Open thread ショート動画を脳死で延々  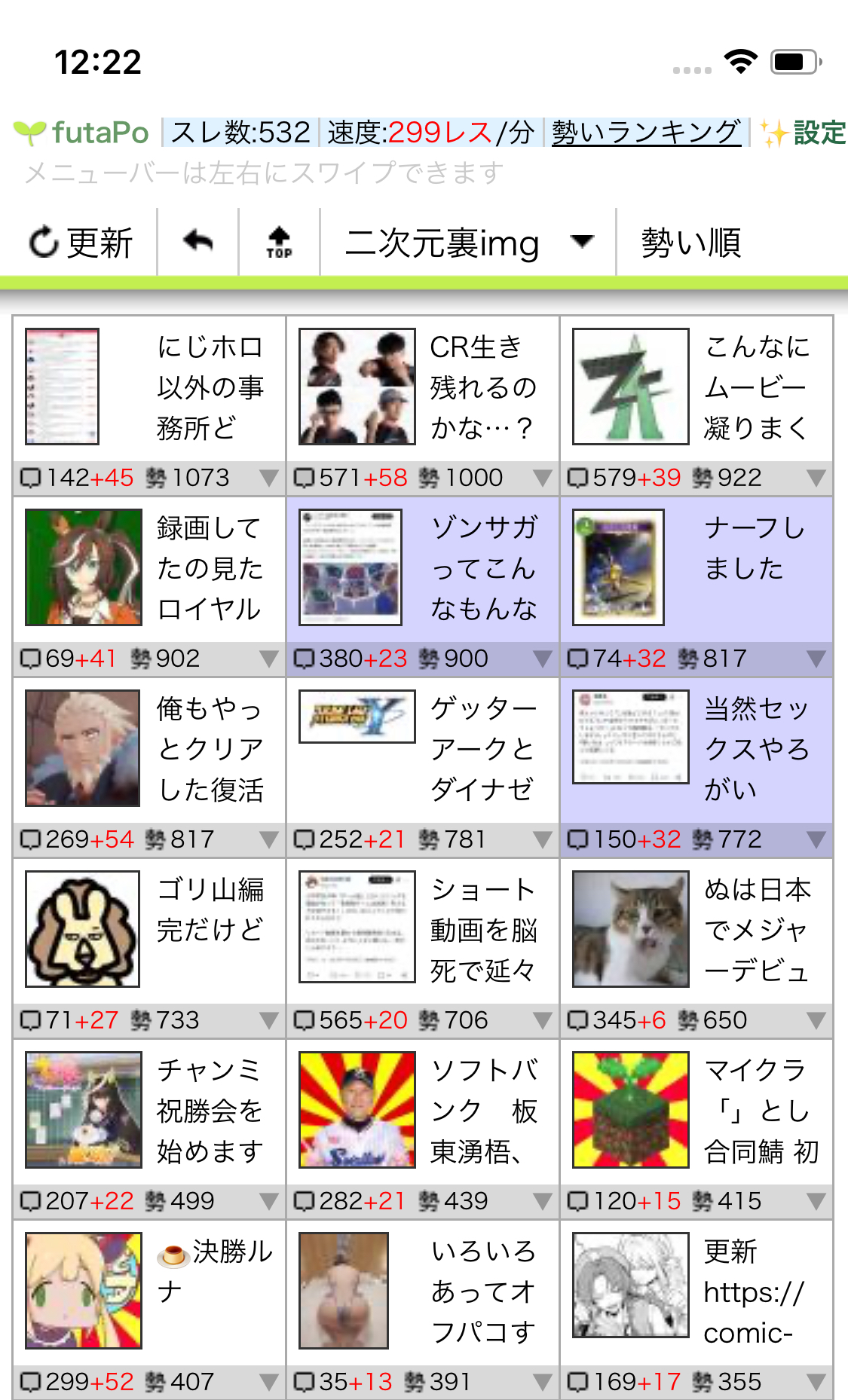(x=482, y=930)
